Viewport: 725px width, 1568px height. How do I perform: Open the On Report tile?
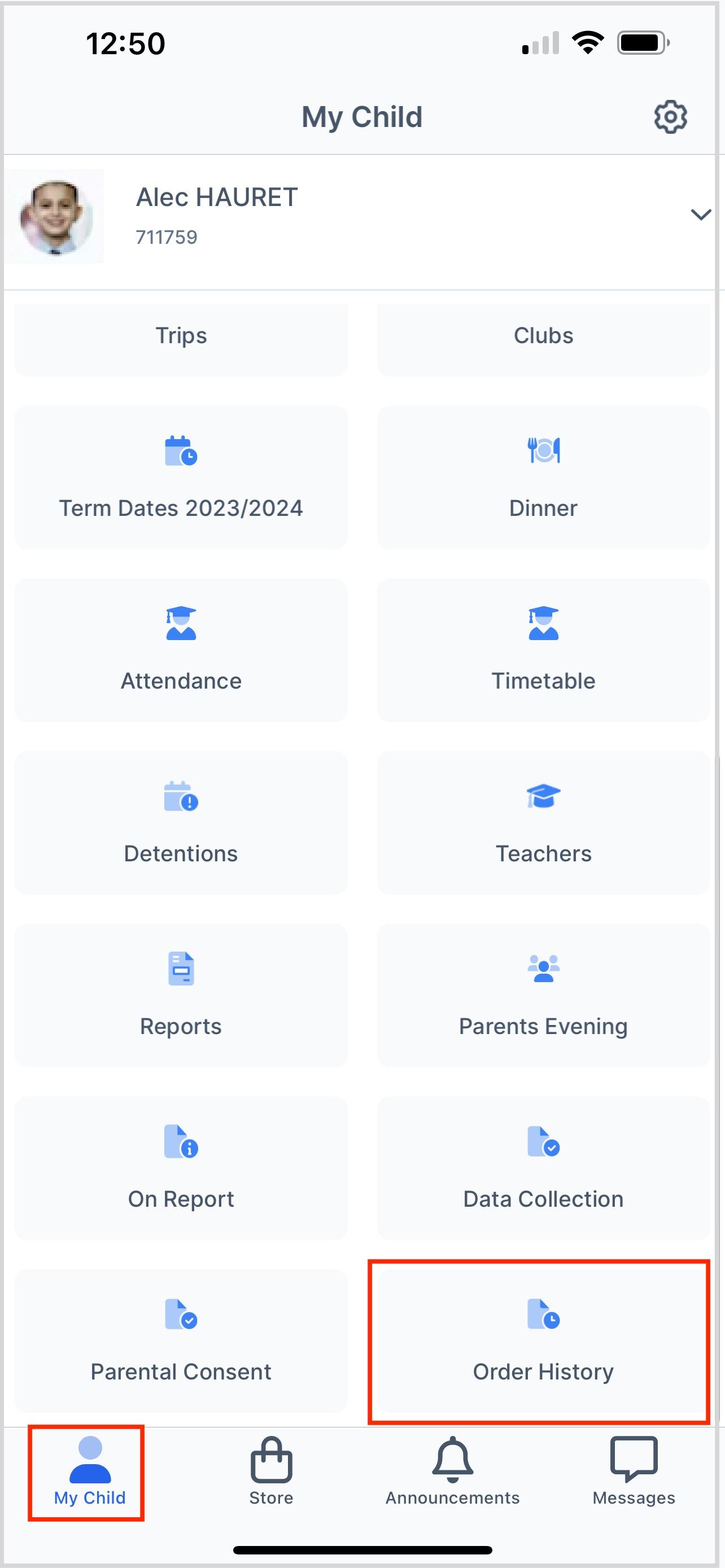(x=181, y=1169)
